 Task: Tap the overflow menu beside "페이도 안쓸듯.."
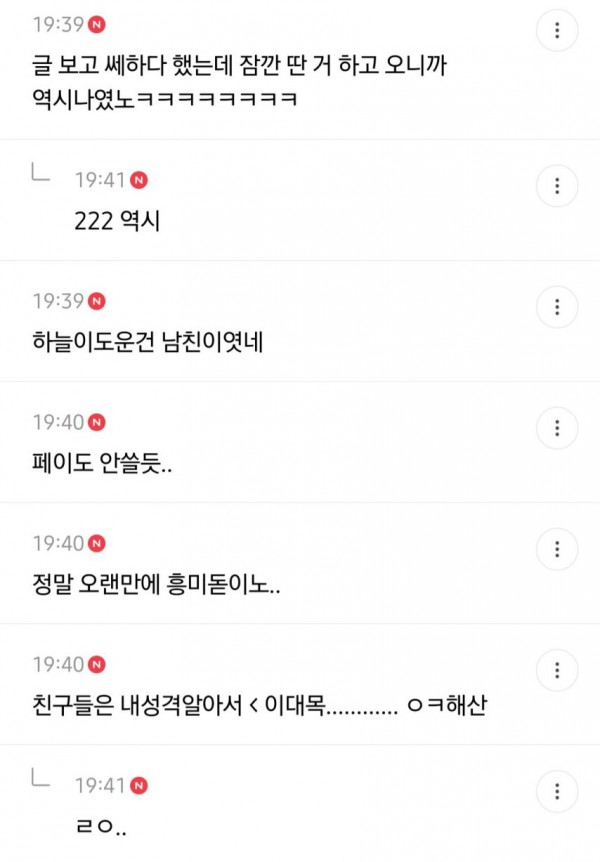pos(557,428)
